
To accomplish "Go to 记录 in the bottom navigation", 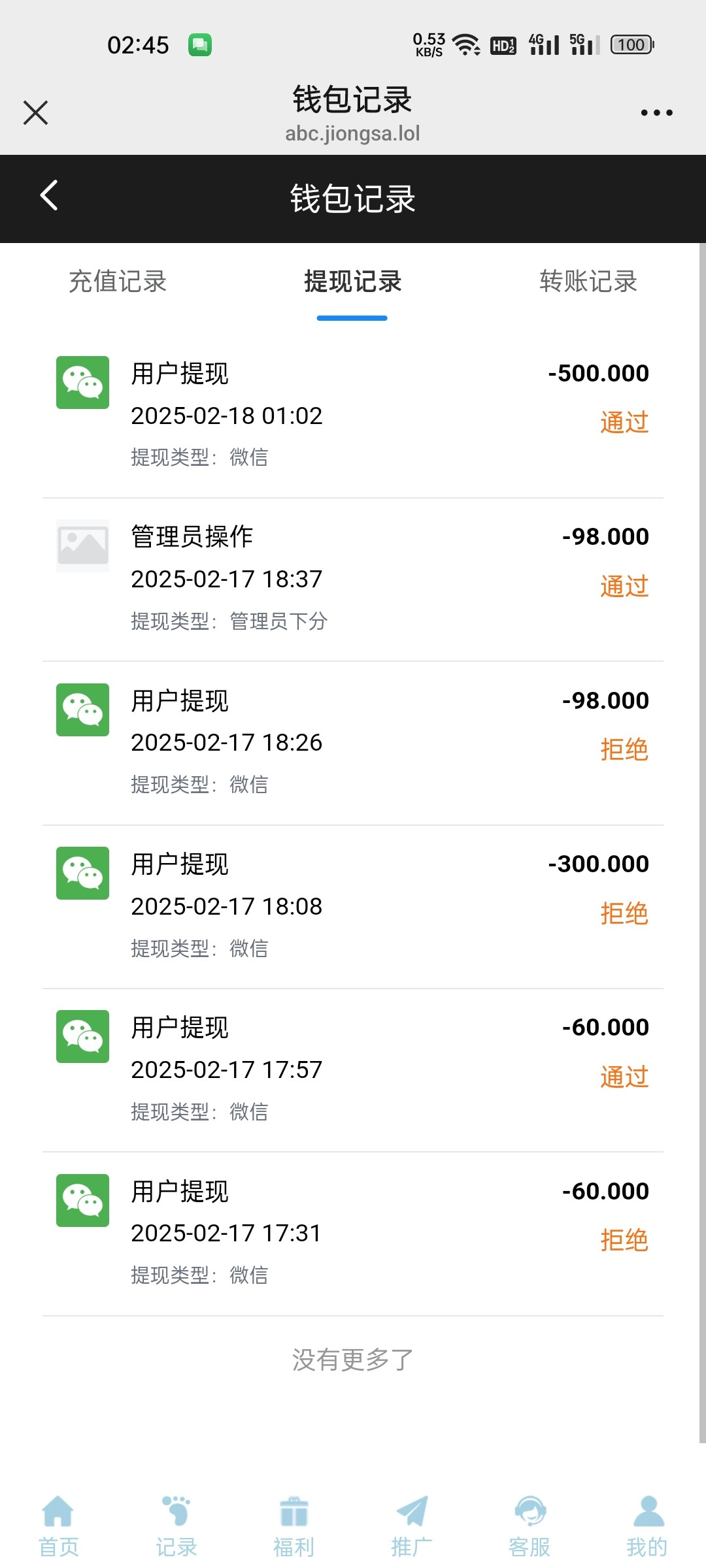I will pyautogui.click(x=176, y=1526).
